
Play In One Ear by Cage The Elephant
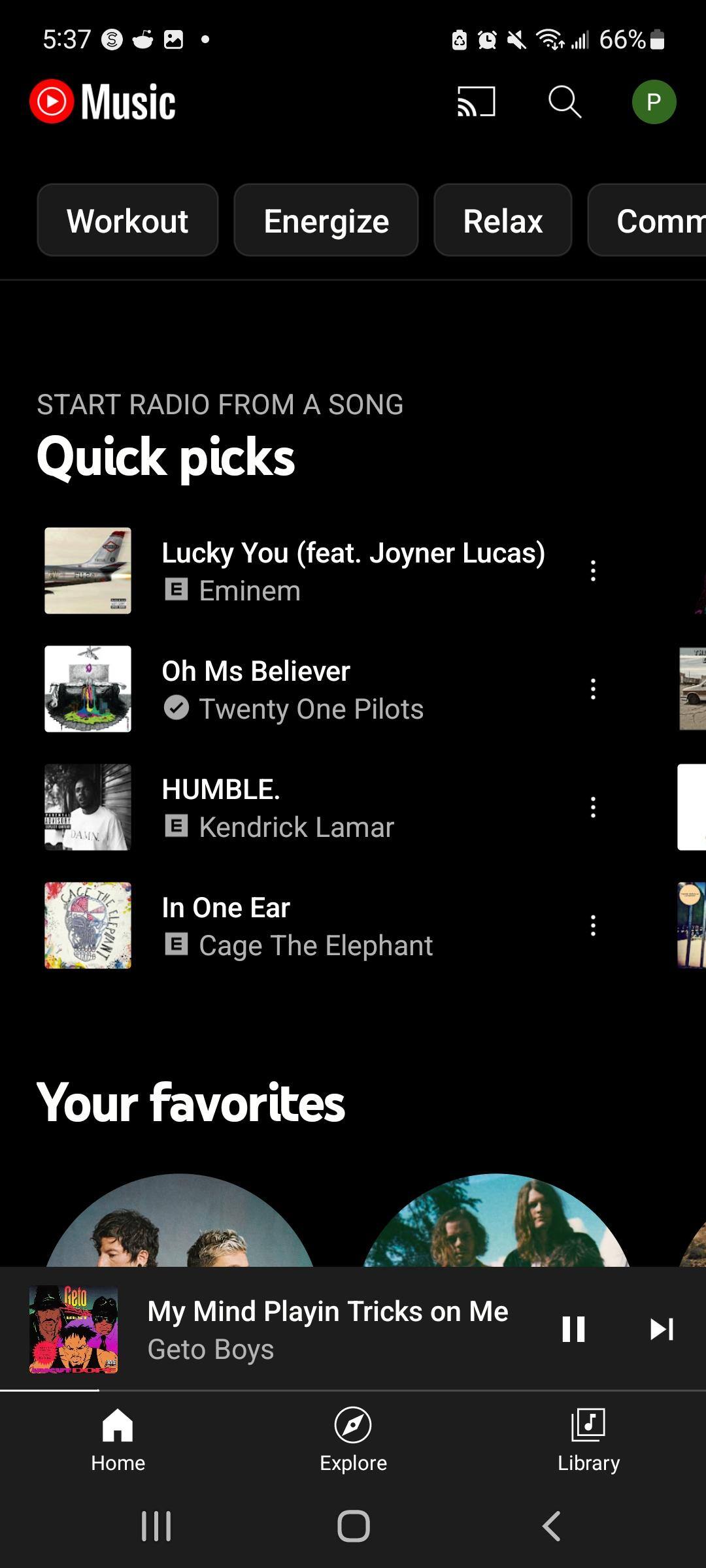[x=297, y=926]
